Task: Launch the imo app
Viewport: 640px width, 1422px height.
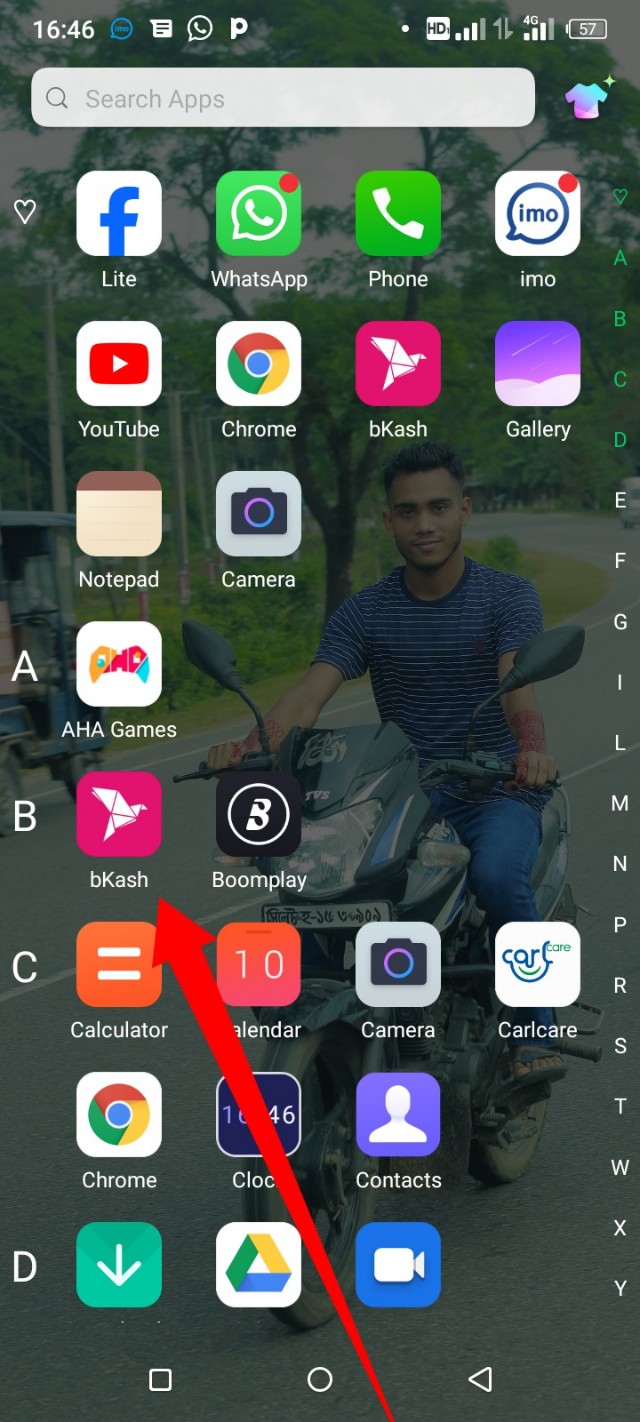Action: coord(537,214)
